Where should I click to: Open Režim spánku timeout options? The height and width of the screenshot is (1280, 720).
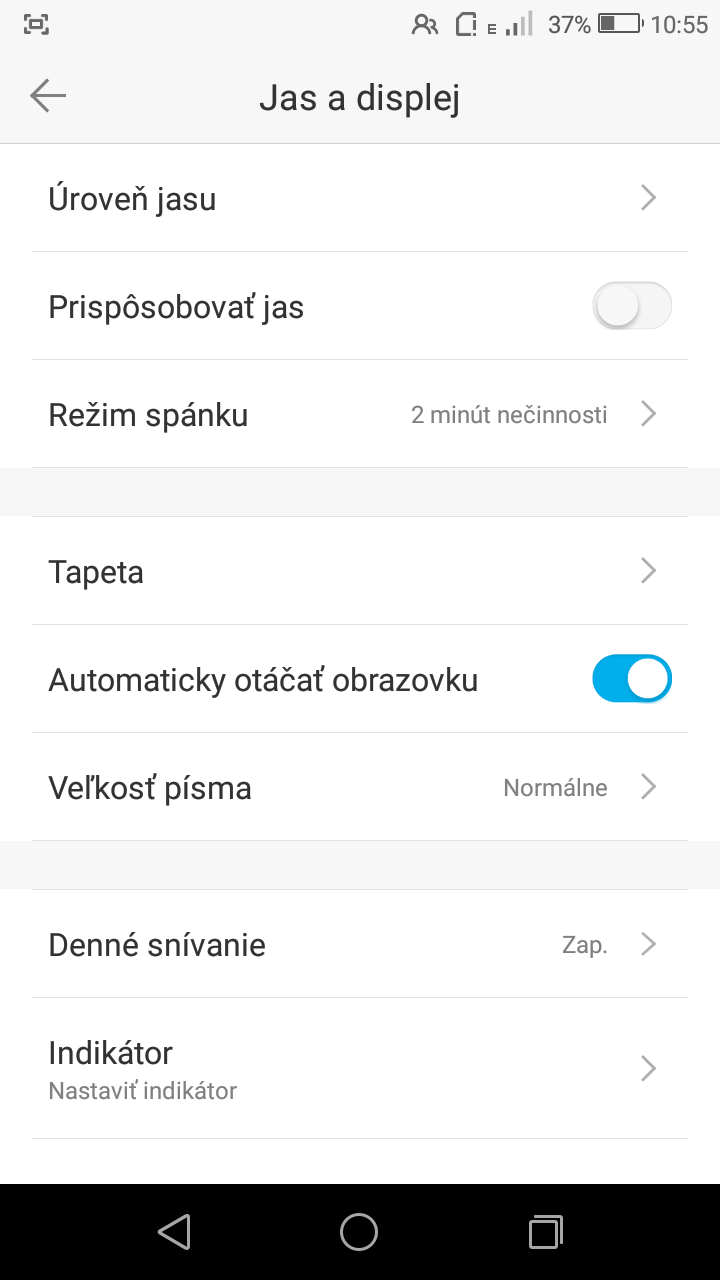[360, 414]
